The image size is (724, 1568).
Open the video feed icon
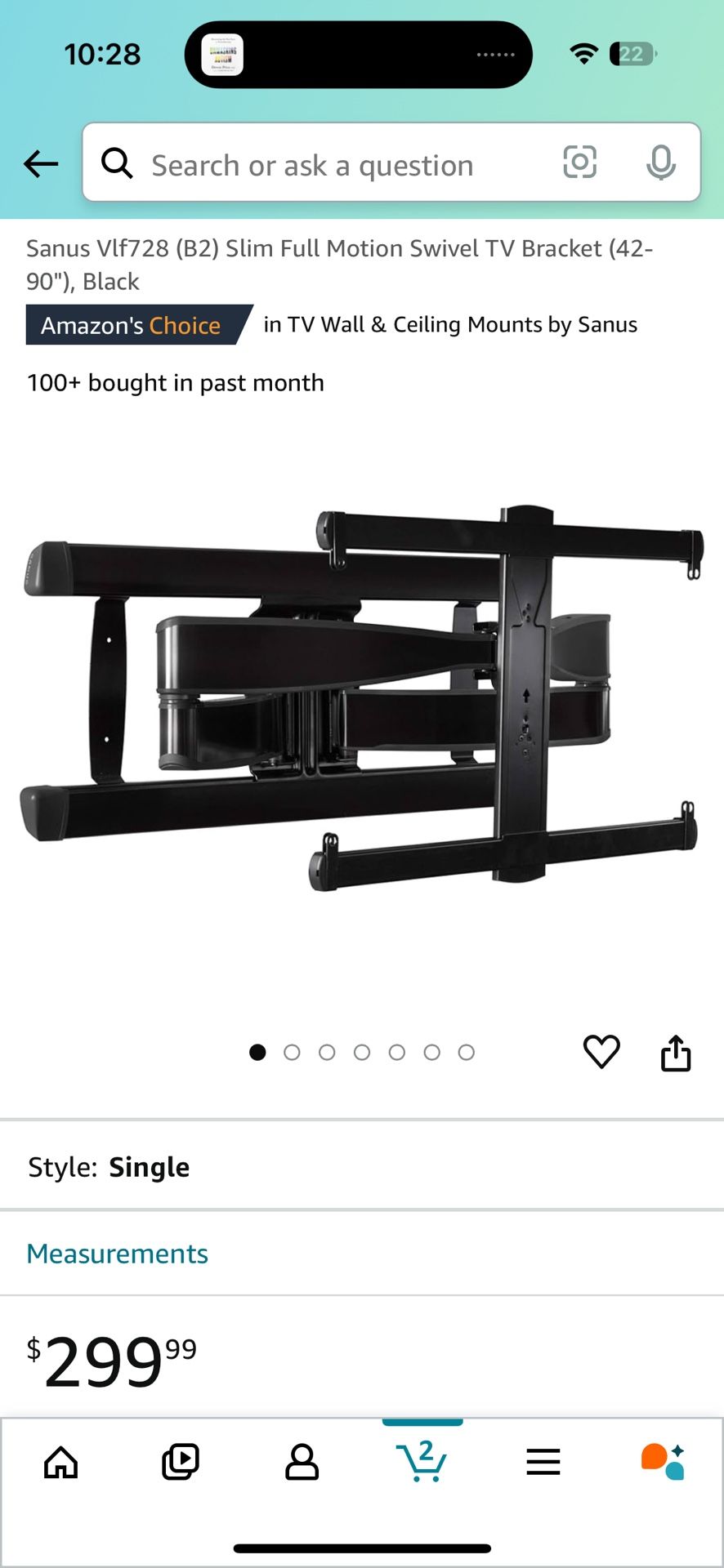coord(181,1462)
